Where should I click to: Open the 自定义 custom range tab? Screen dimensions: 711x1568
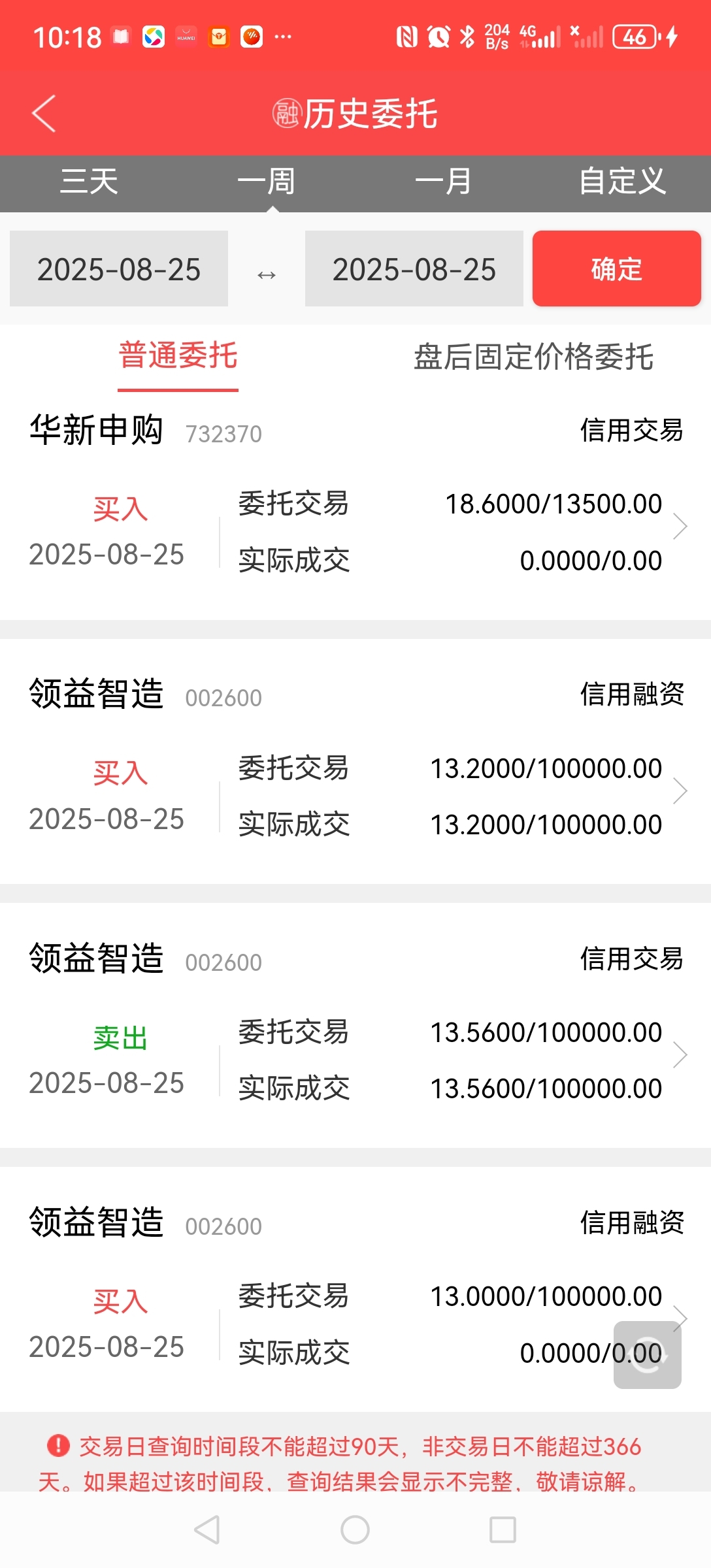pyautogui.click(x=622, y=182)
